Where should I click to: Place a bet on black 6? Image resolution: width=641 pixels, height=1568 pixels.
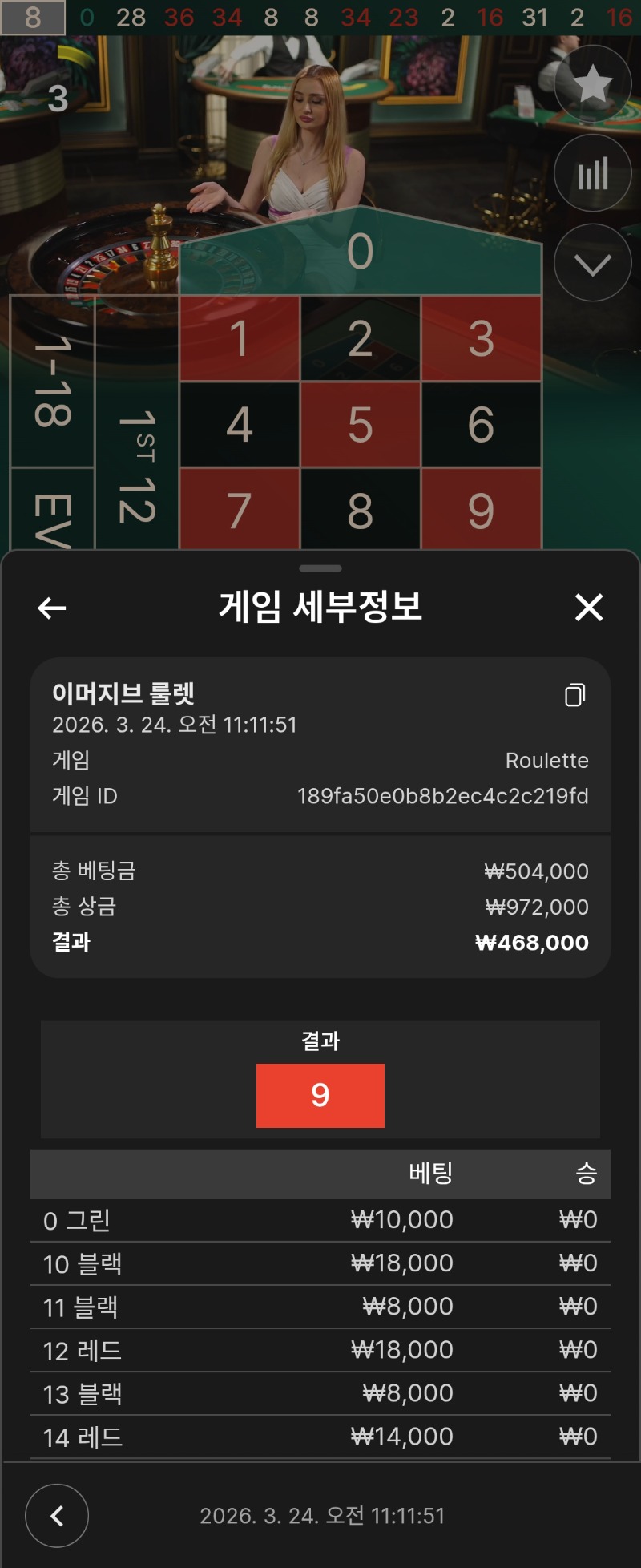coord(481,425)
